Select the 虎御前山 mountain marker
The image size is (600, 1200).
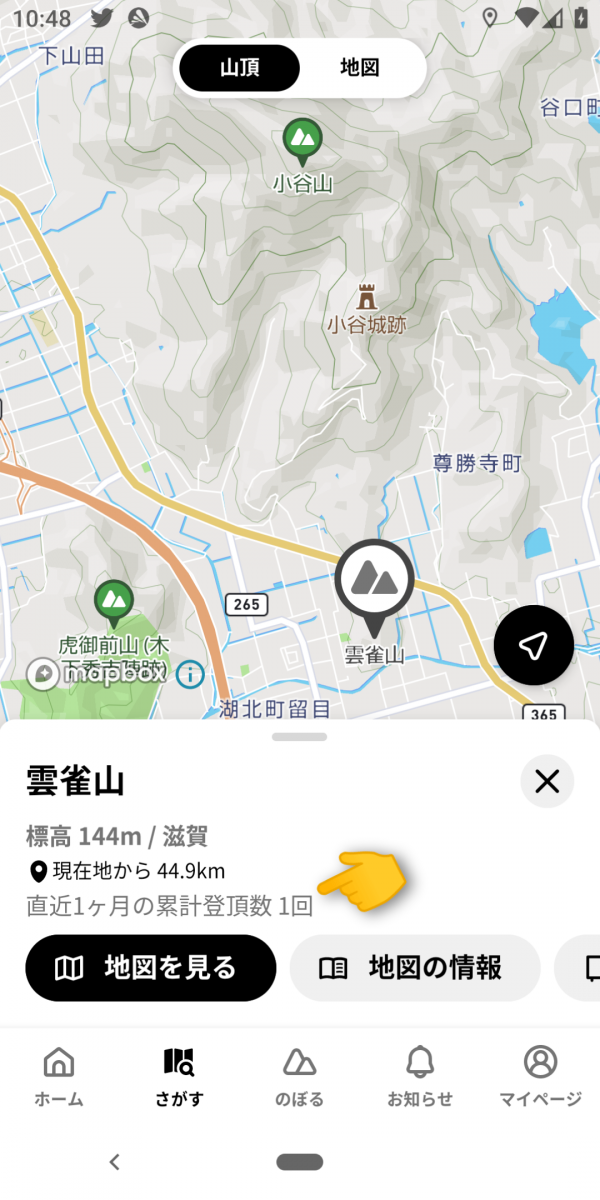tap(114, 602)
